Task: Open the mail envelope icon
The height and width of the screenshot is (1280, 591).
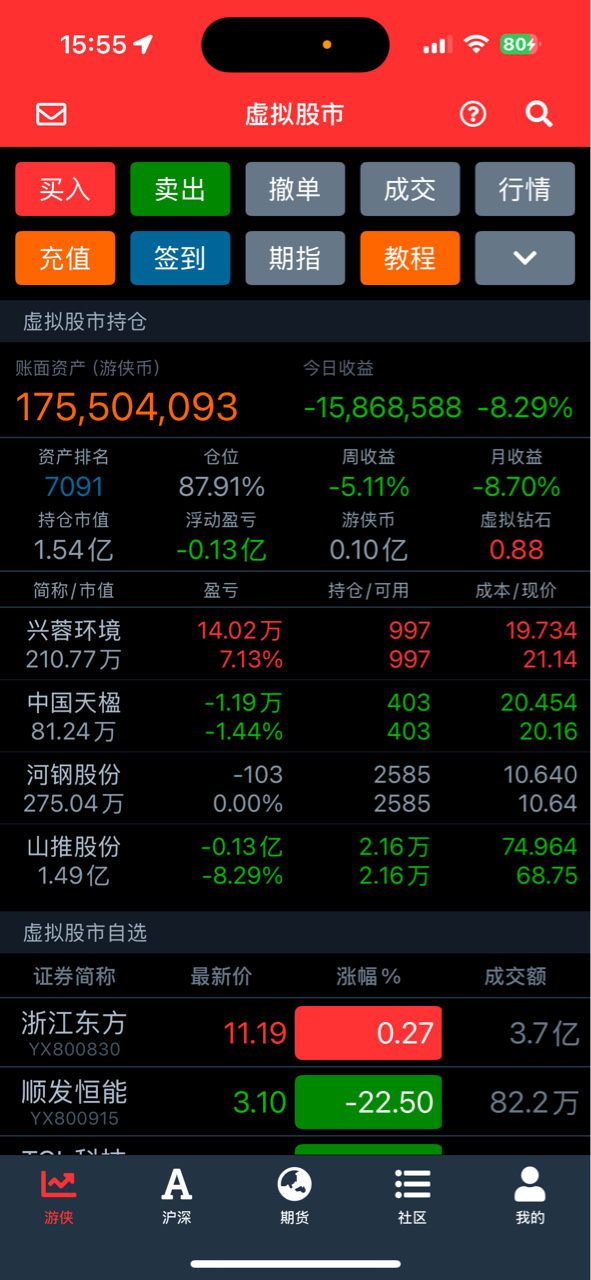Action: pos(51,114)
